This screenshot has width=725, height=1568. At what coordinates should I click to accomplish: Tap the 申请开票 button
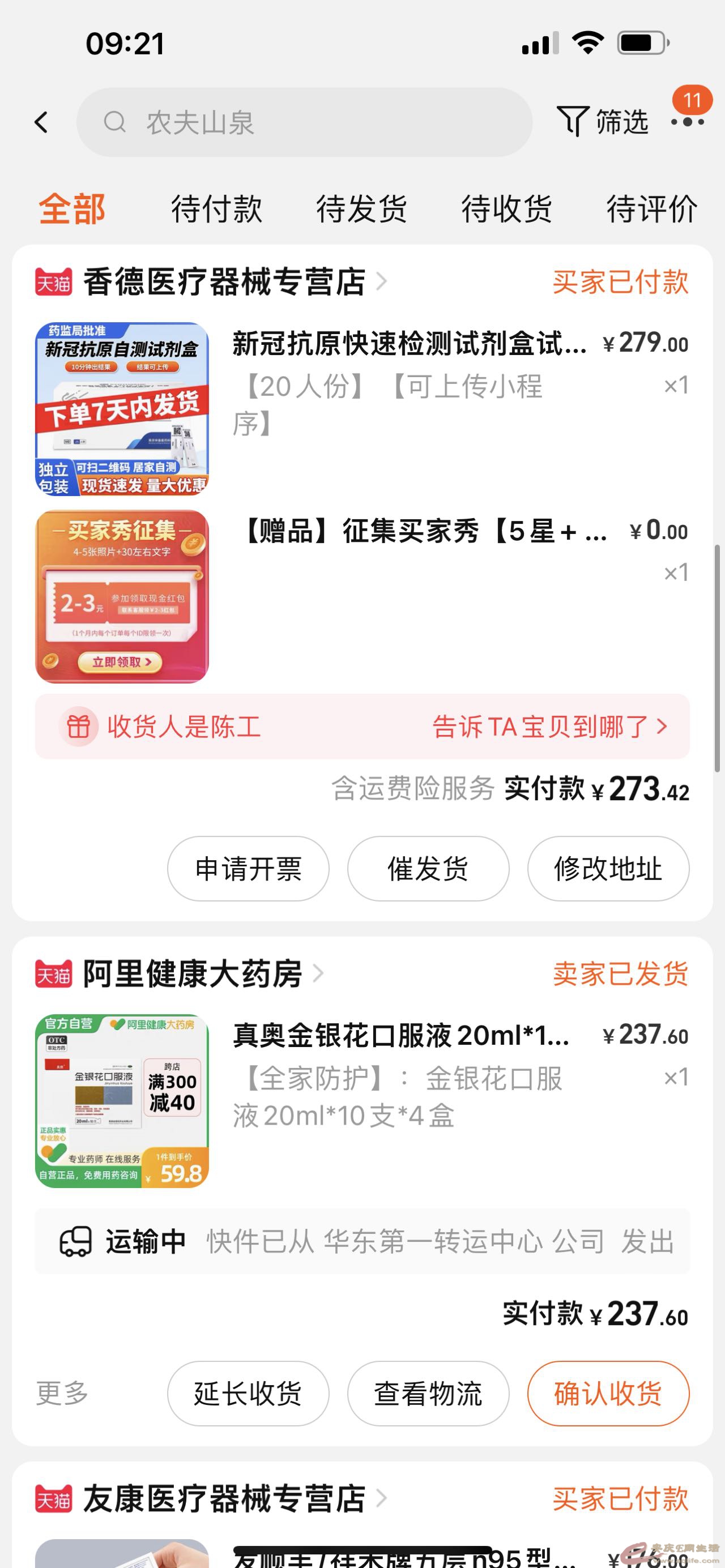pos(248,869)
